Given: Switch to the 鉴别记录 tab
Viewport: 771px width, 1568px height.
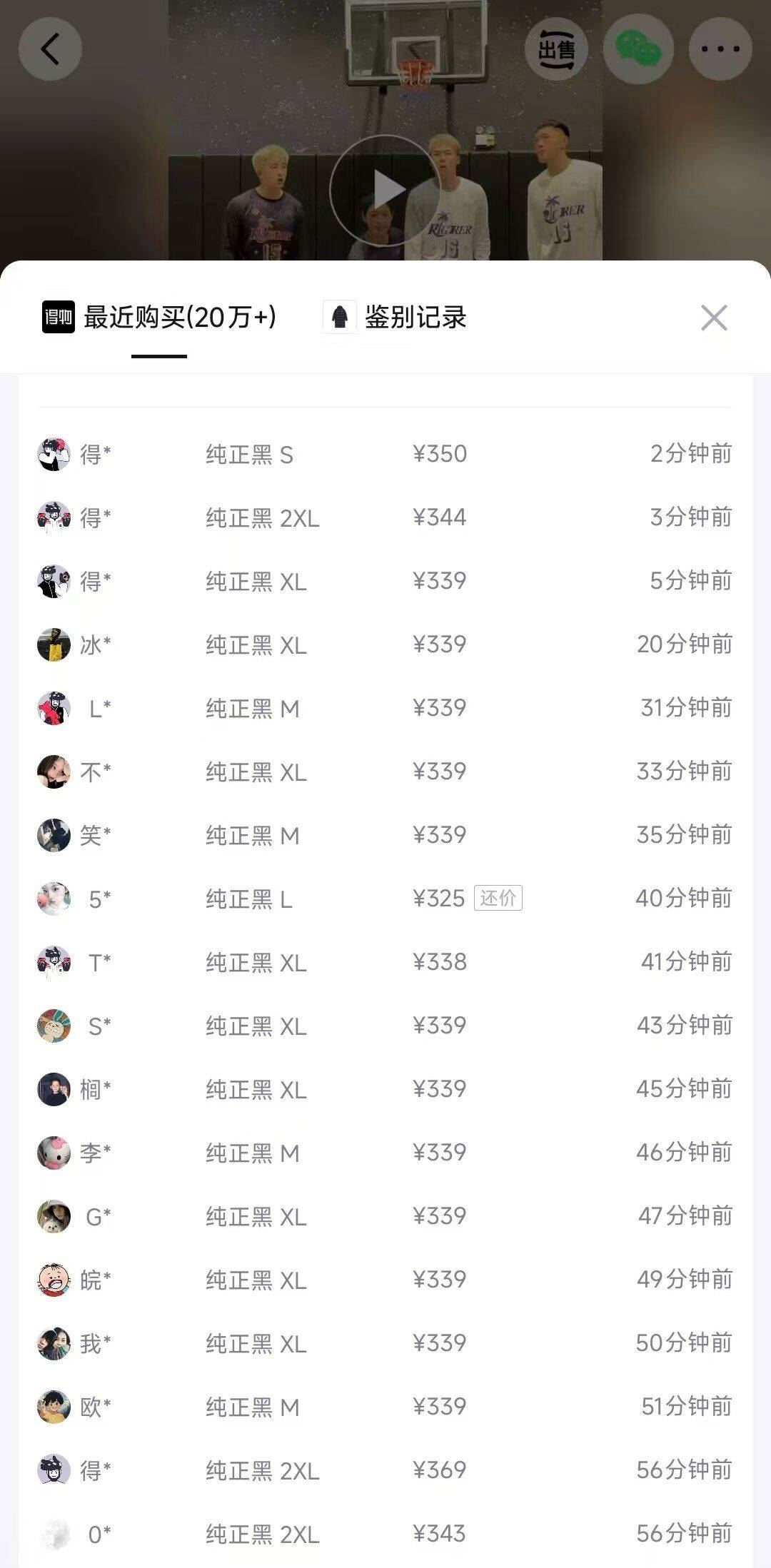Looking at the screenshot, I should pyautogui.click(x=395, y=317).
